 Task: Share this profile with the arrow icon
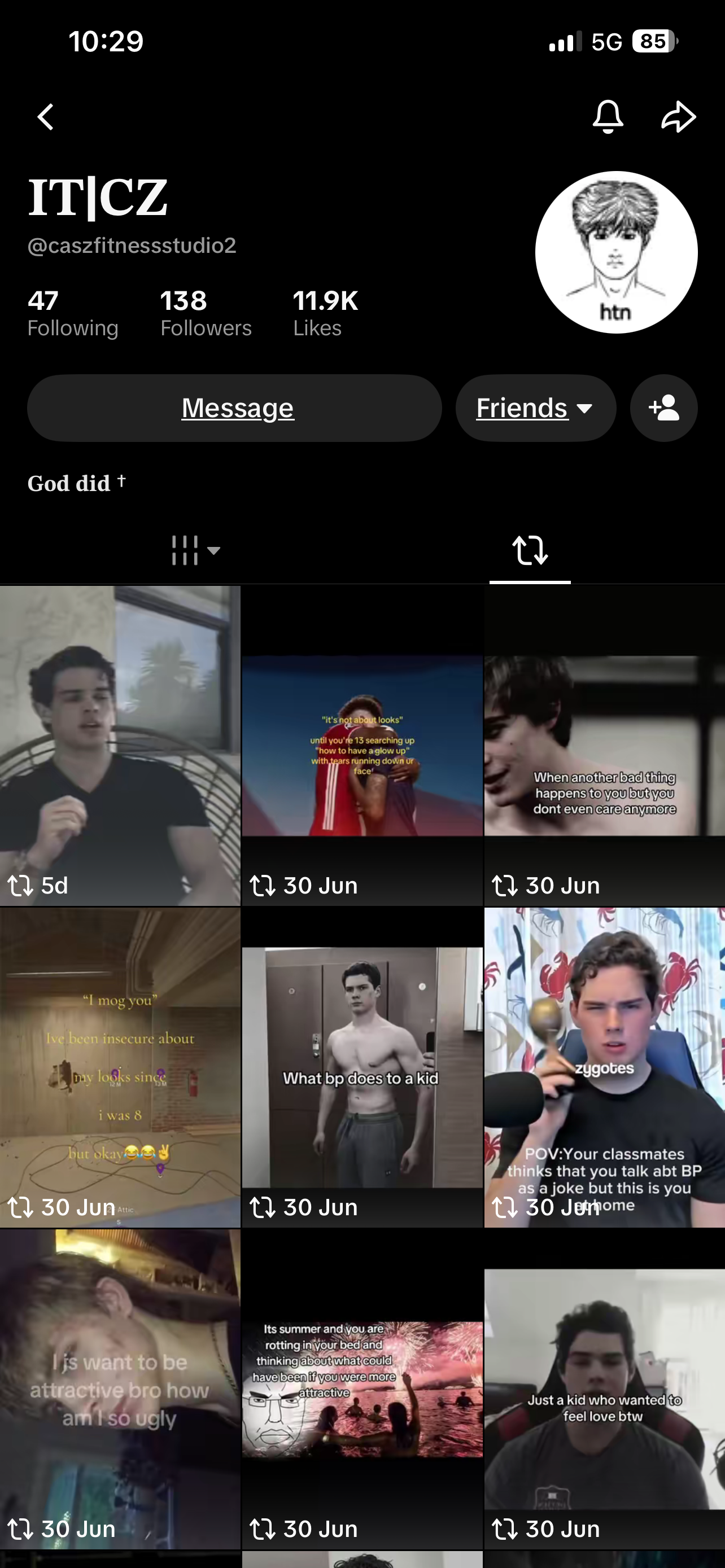click(x=678, y=116)
